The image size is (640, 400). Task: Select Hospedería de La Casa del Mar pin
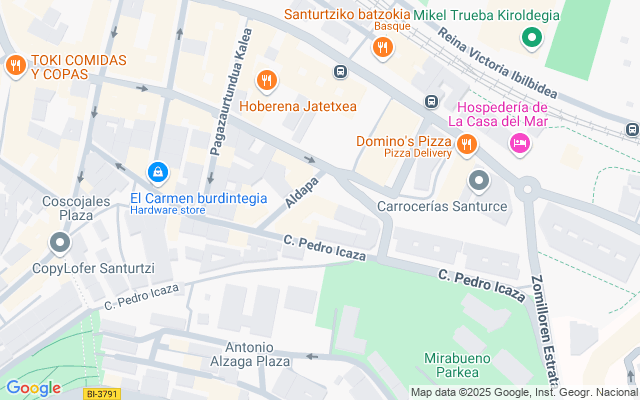pos(520,144)
